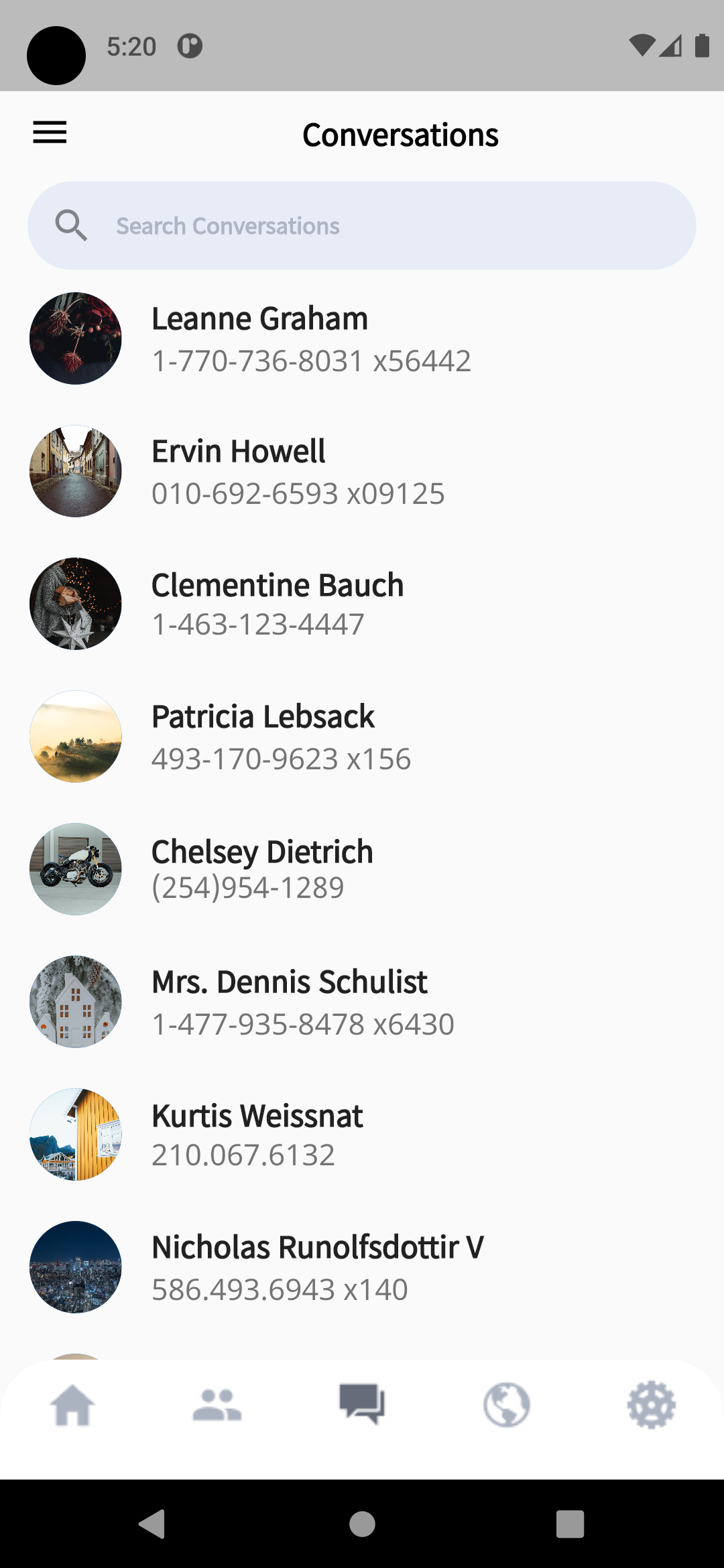This screenshot has height=1568, width=724.
Task: Select the chat bubbles Conversations icon
Action: coord(362,1405)
